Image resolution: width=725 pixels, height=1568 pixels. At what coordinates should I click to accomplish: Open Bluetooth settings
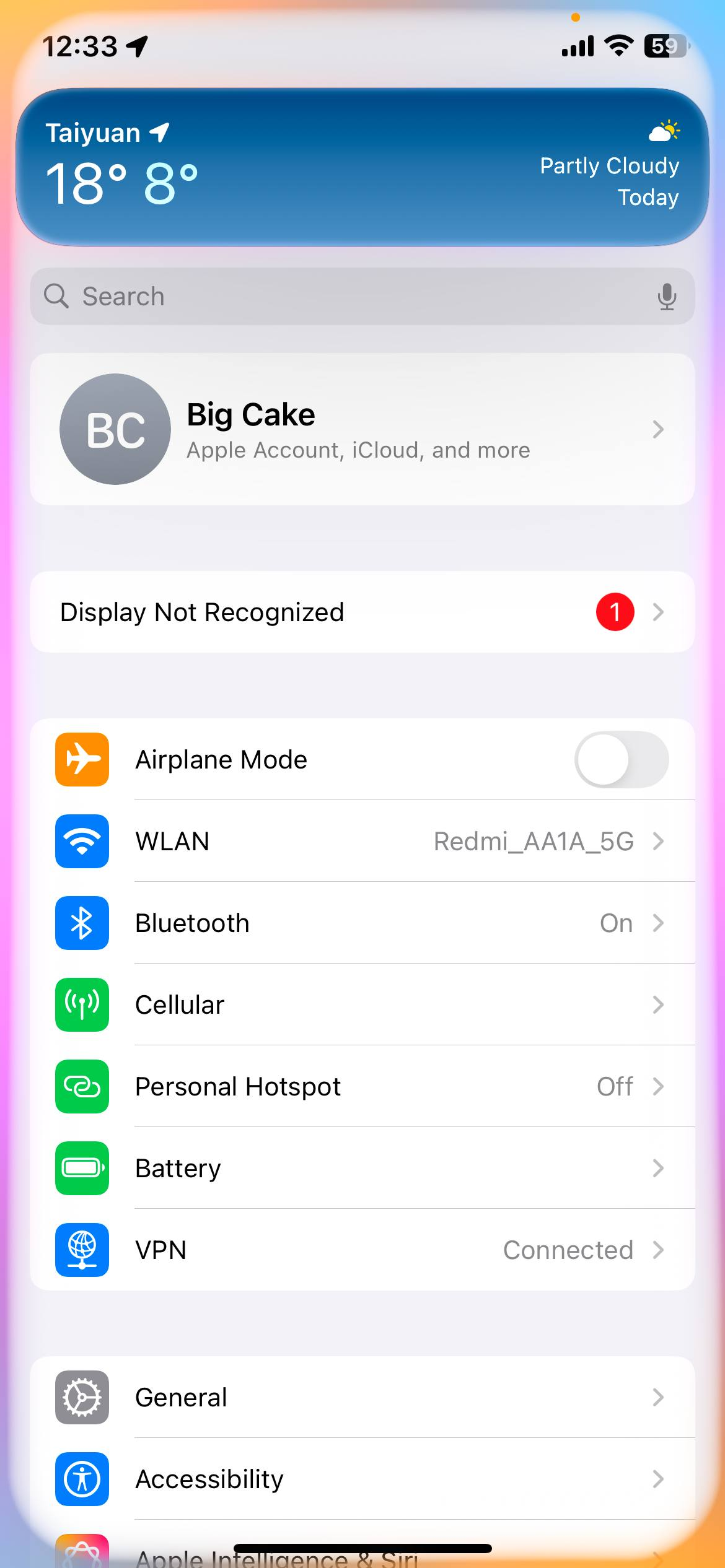362,923
